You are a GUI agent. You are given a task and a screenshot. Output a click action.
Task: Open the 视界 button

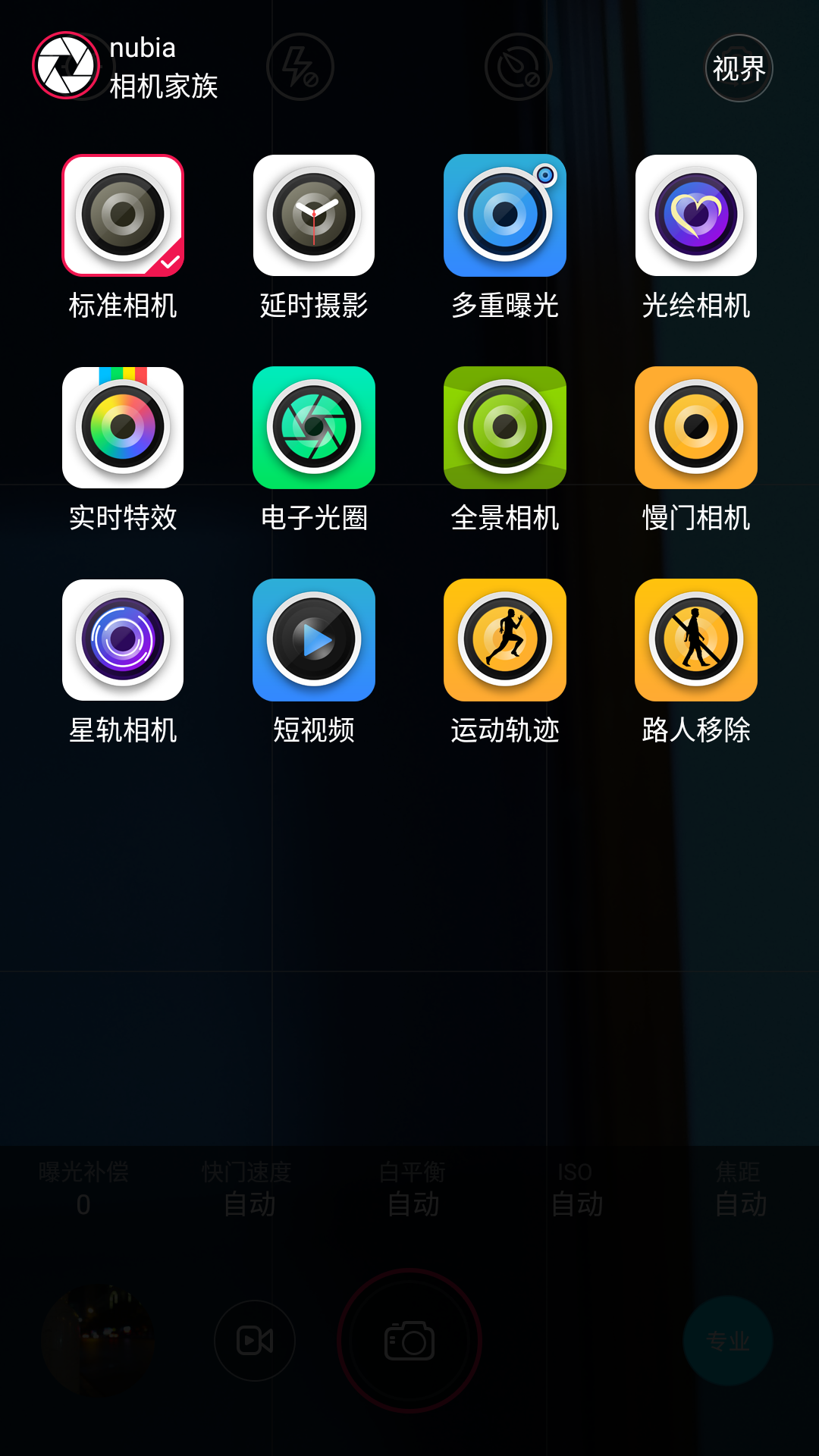[x=739, y=68]
